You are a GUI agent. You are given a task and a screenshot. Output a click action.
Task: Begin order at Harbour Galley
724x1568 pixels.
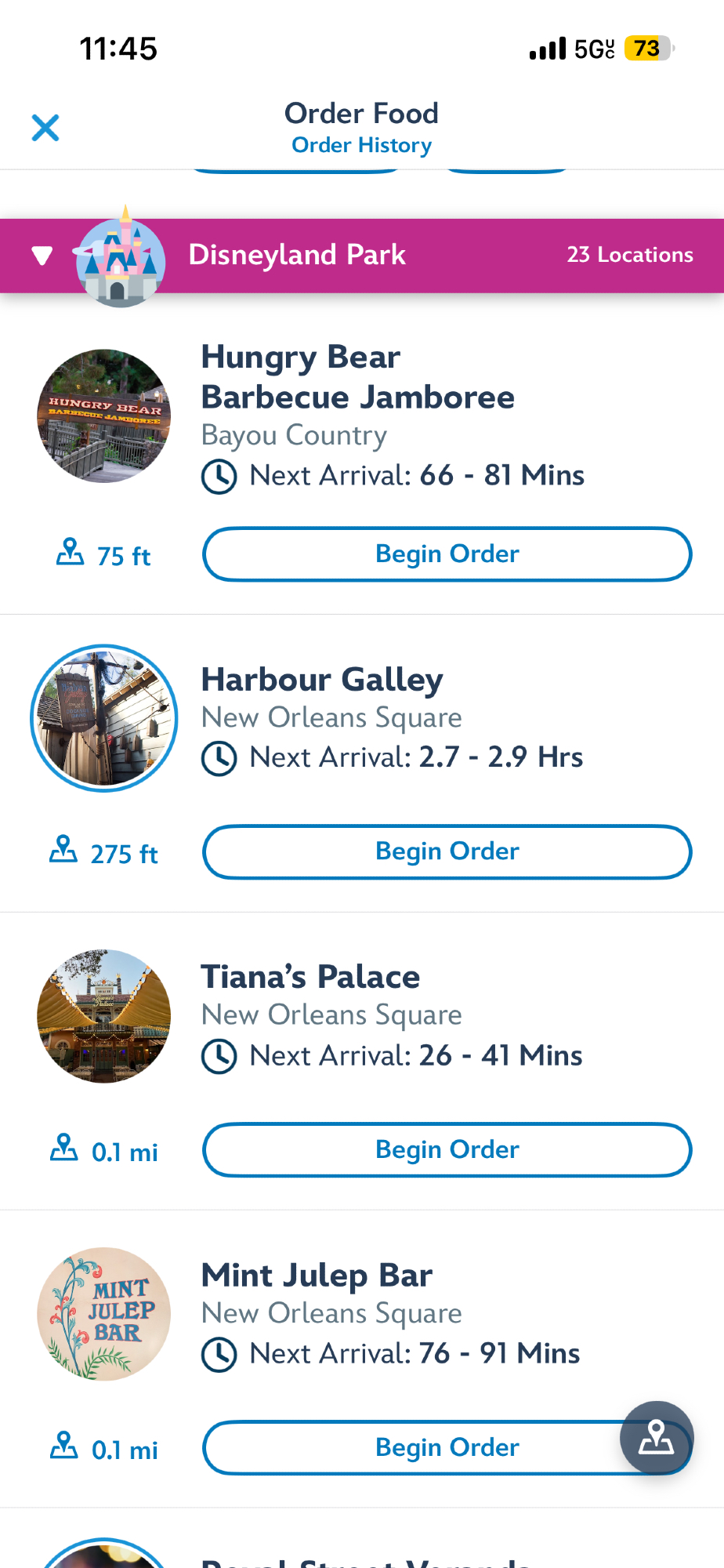tap(447, 852)
